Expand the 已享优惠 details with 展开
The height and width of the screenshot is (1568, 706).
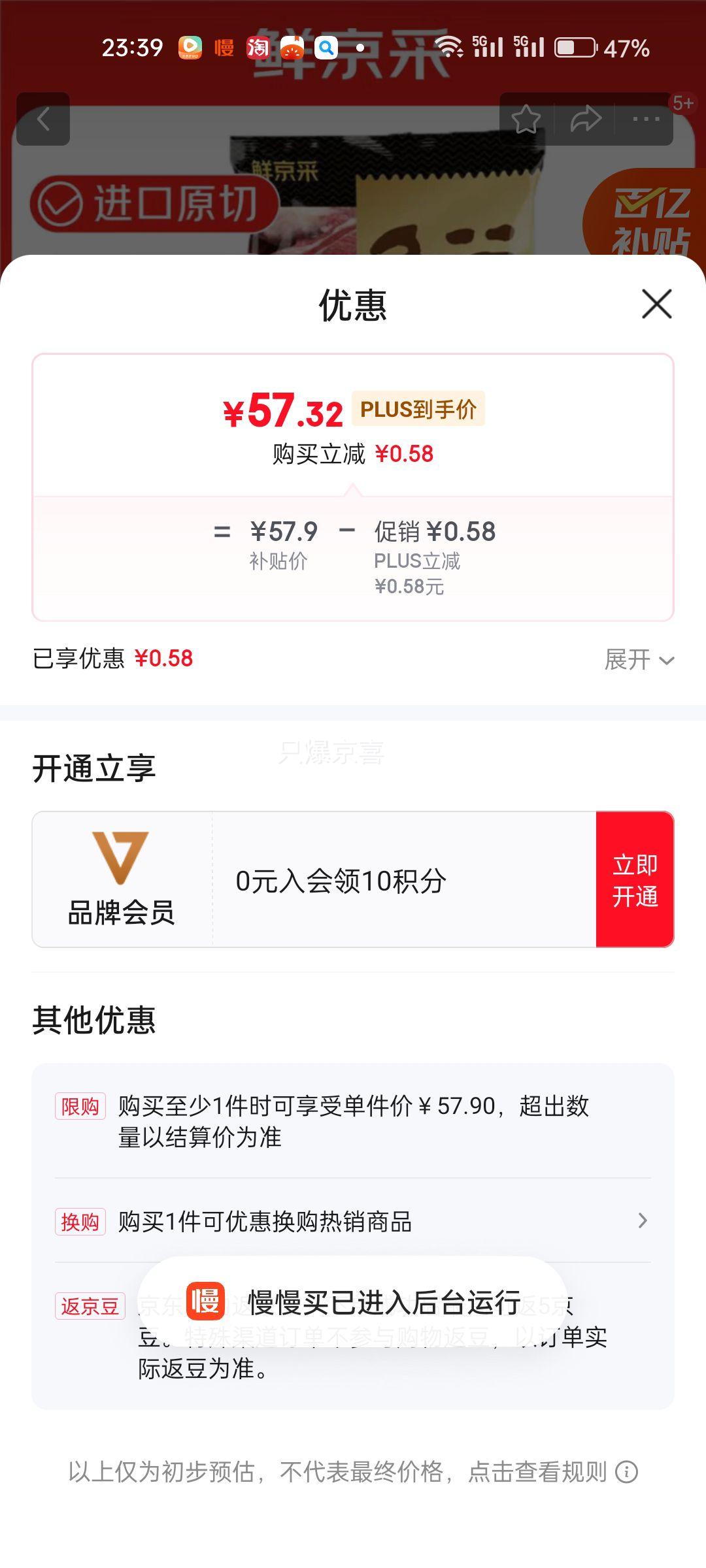638,660
